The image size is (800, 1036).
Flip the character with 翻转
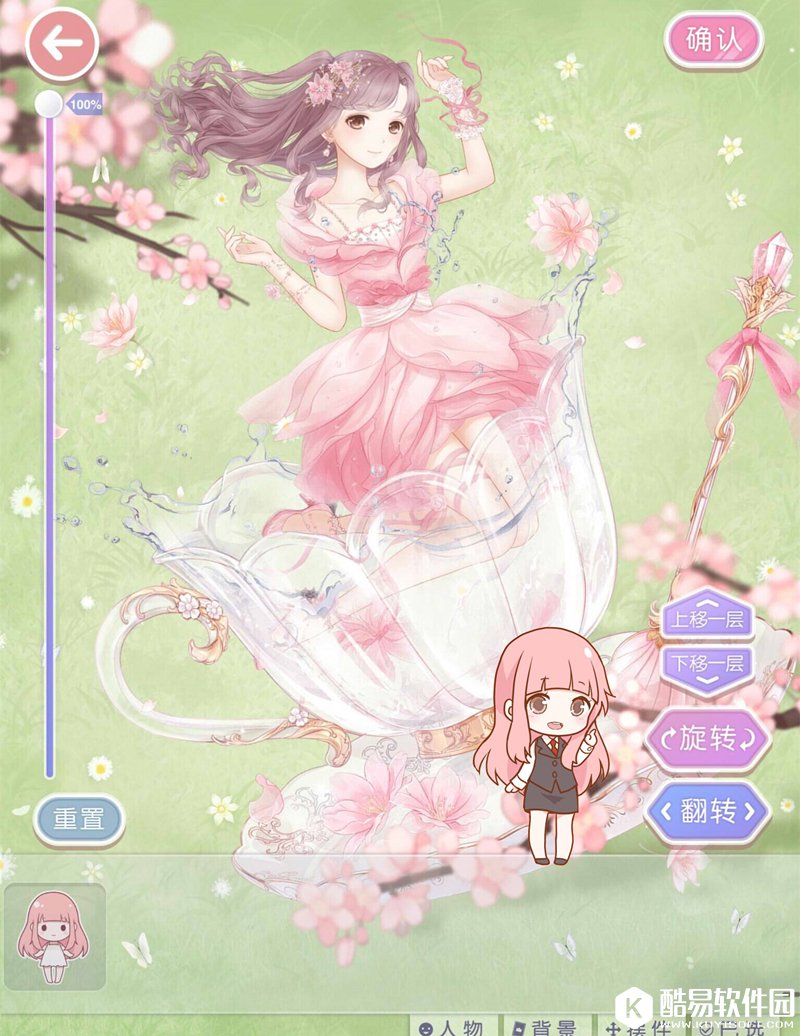pyautogui.click(x=708, y=810)
